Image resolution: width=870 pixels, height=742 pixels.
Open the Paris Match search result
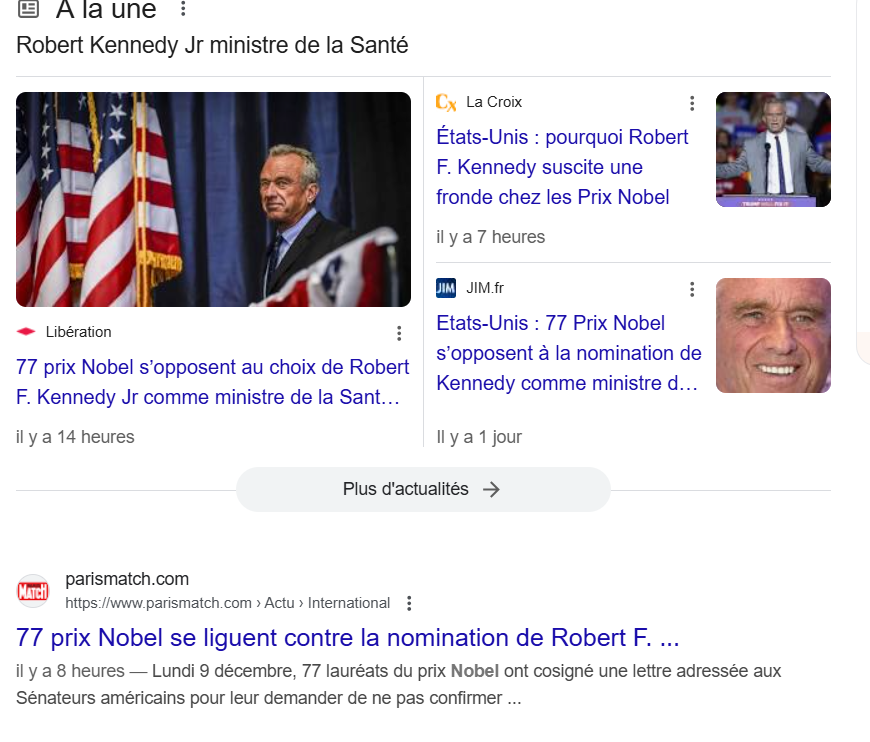tap(348, 637)
